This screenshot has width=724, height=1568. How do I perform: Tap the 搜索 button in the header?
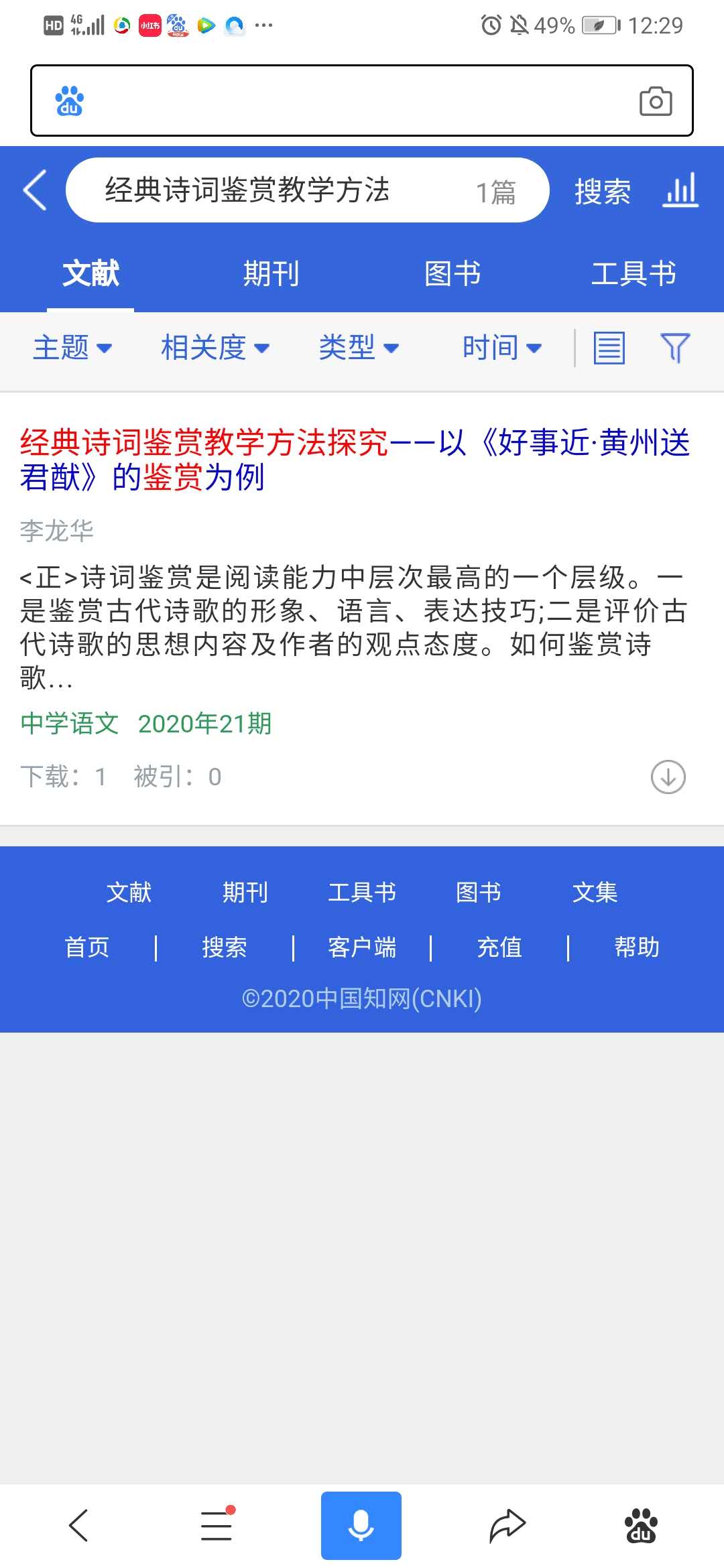[x=602, y=192]
